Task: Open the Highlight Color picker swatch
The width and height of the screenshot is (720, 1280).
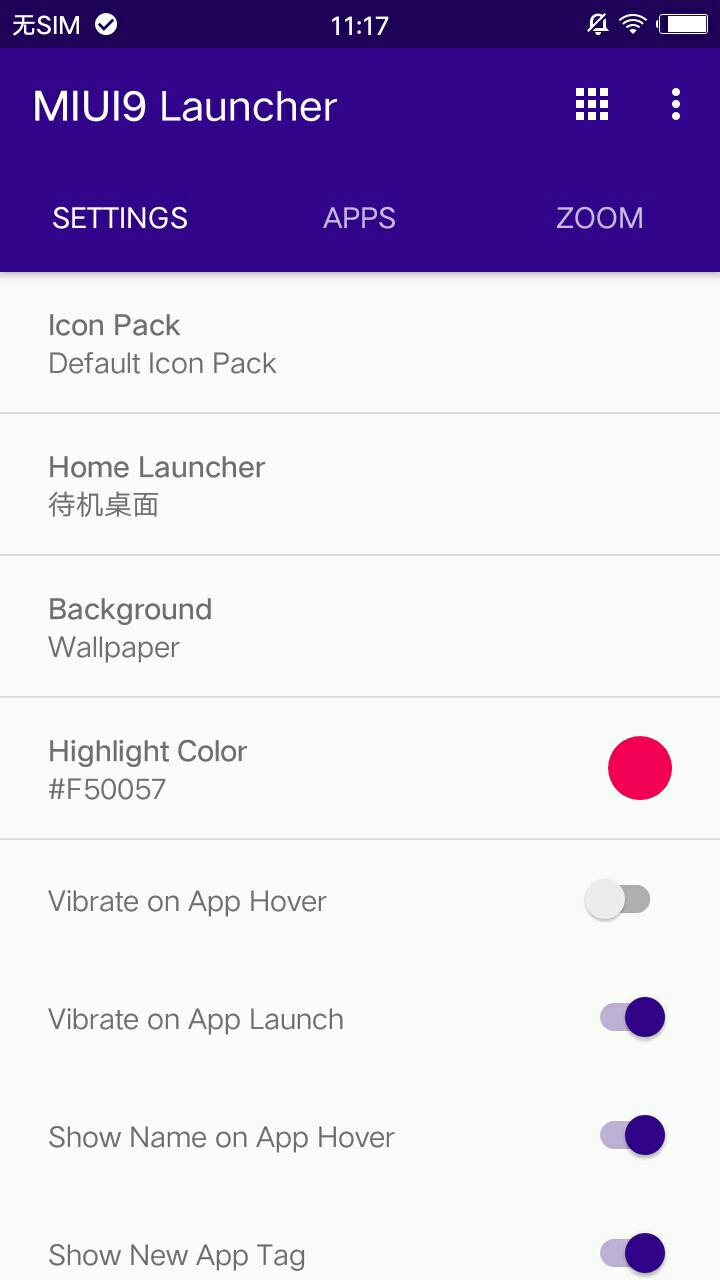Action: pyautogui.click(x=640, y=768)
